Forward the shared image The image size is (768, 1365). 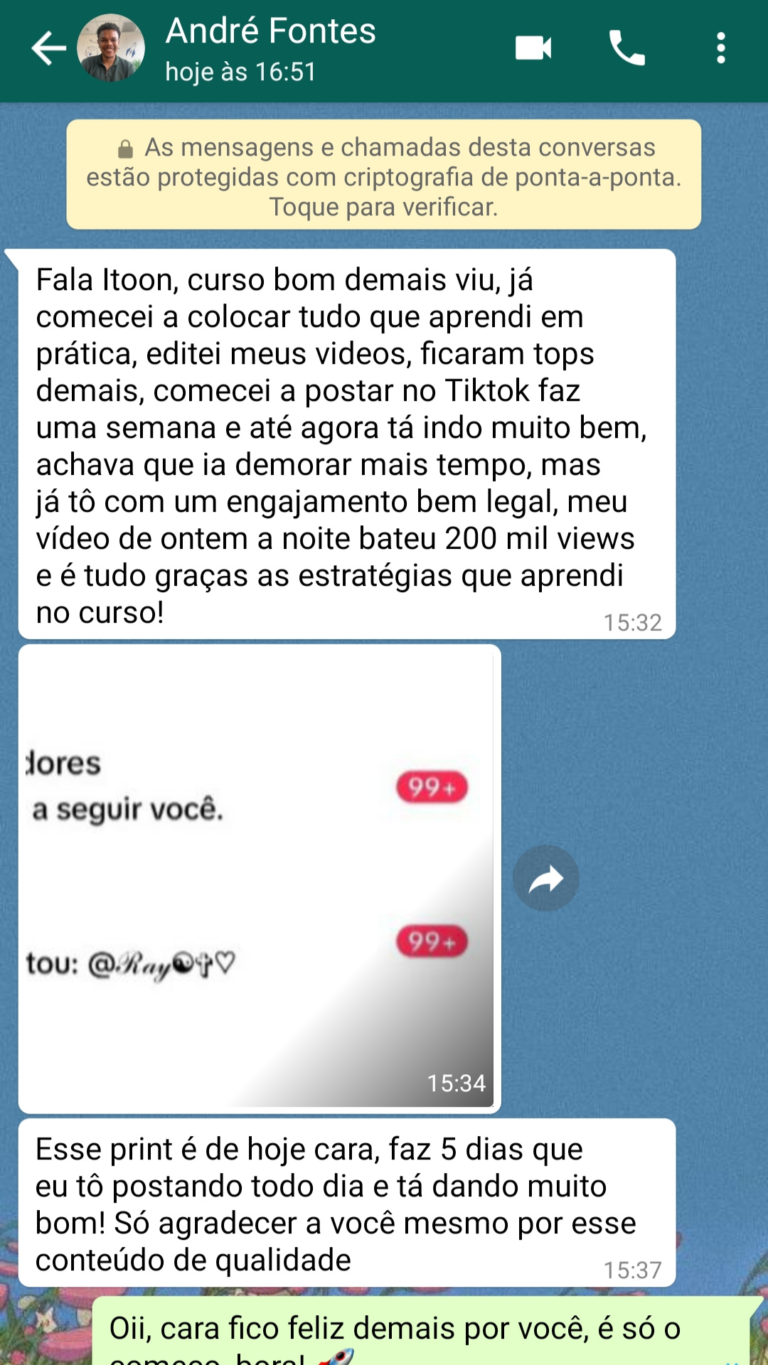[x=545, y=879]
